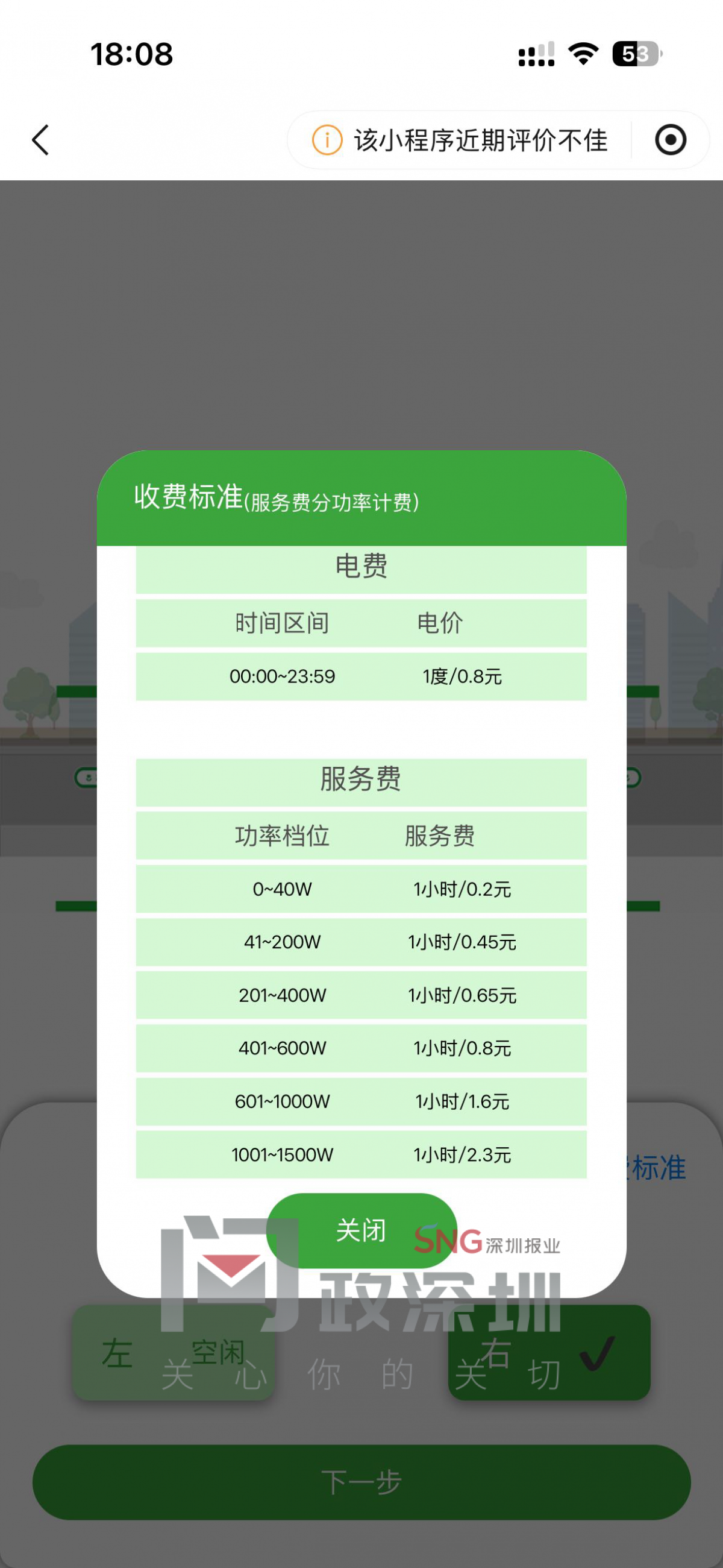Tap the mini program capsule close icon

(x=670, y=140)
